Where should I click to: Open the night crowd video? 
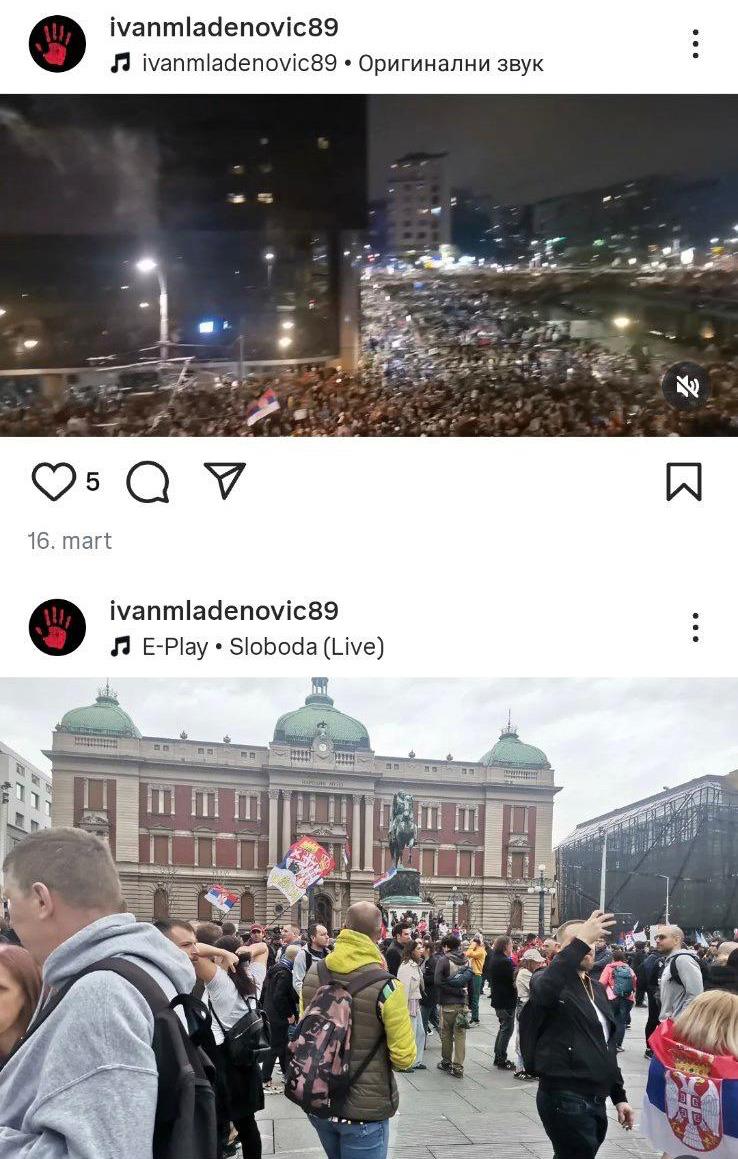click(x=369, y=265)
